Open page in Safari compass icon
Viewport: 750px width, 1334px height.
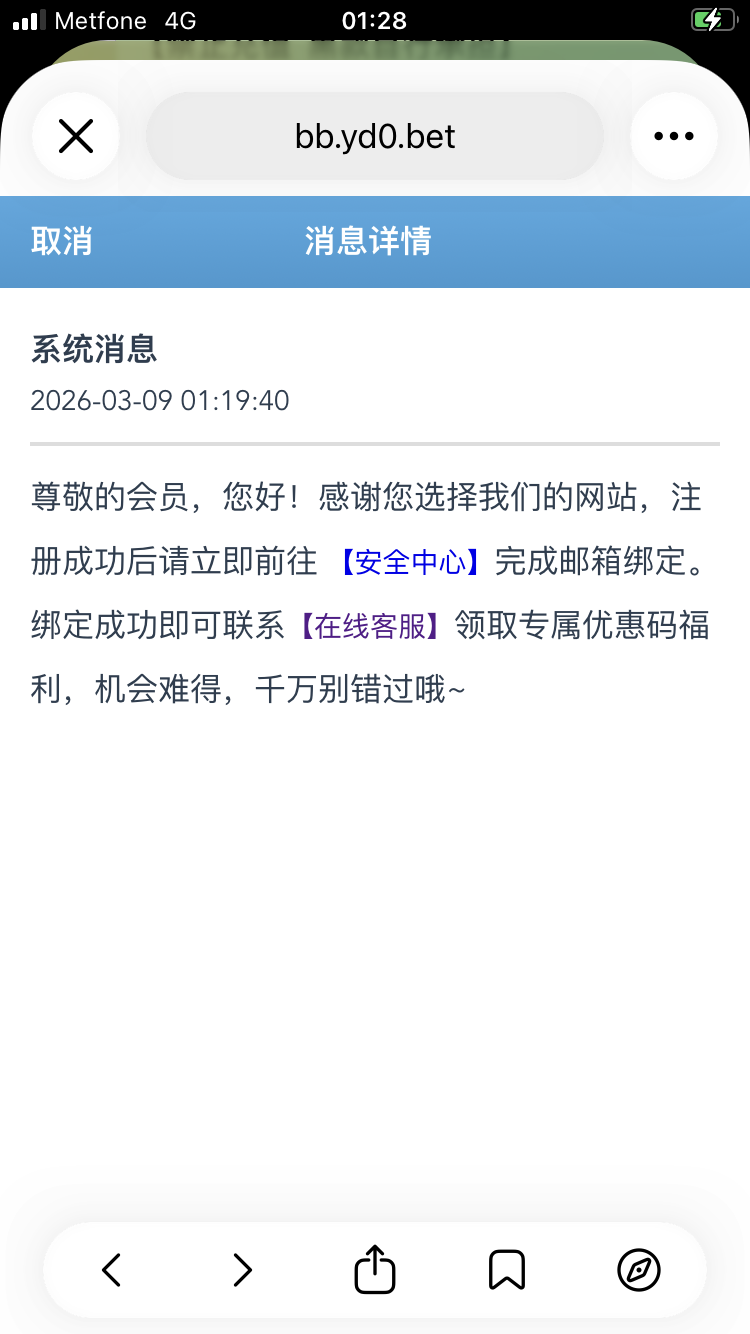(x=639, y=1270)
